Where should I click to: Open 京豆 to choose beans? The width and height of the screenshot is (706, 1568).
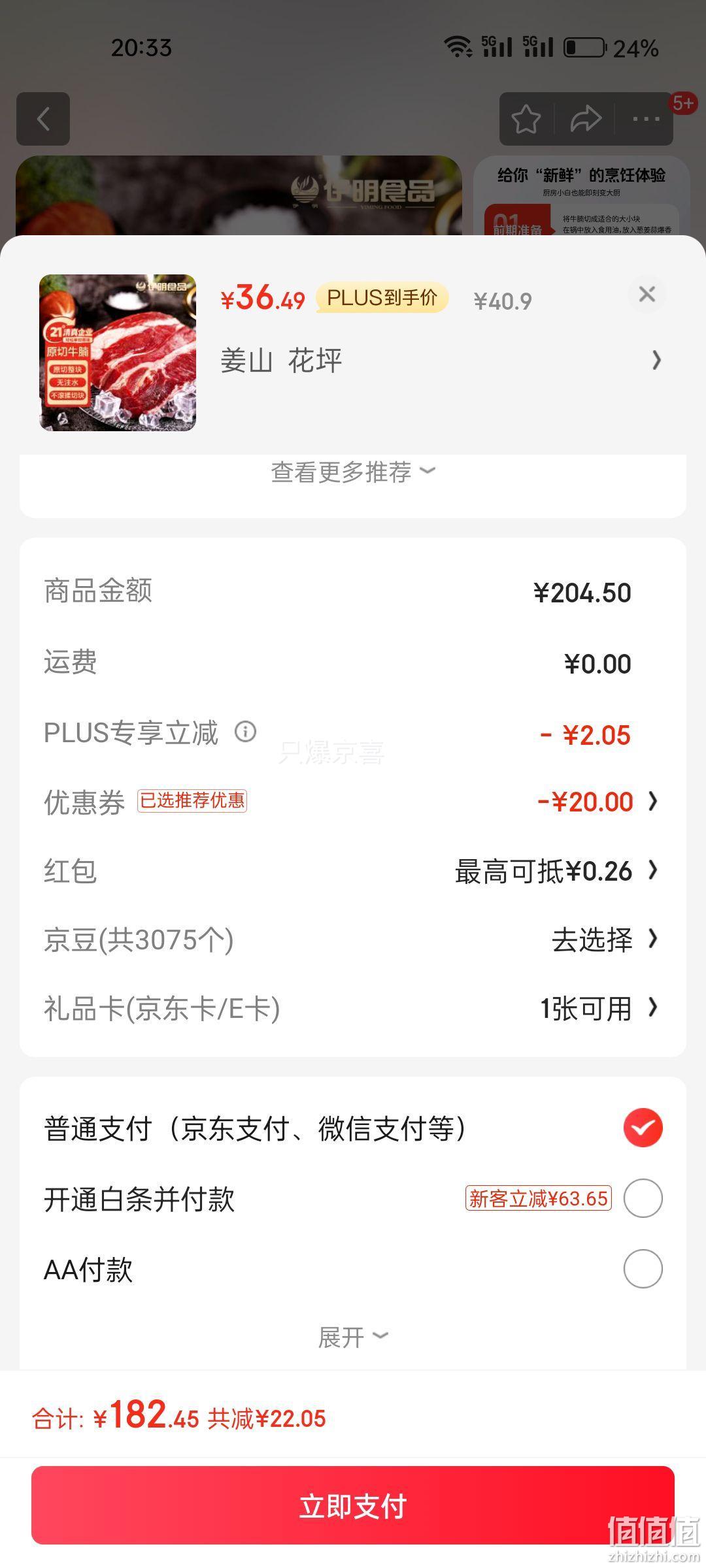coord(353,939)
